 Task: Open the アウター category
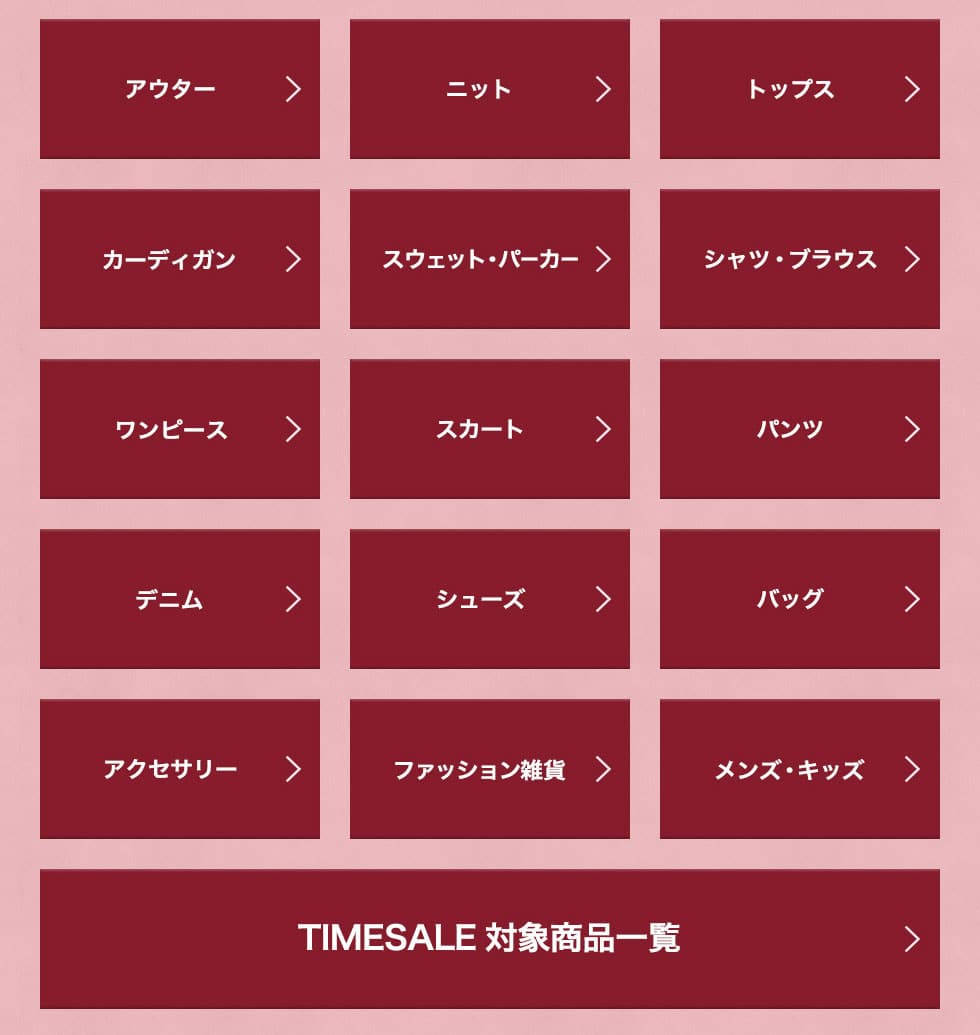[180, 89]
